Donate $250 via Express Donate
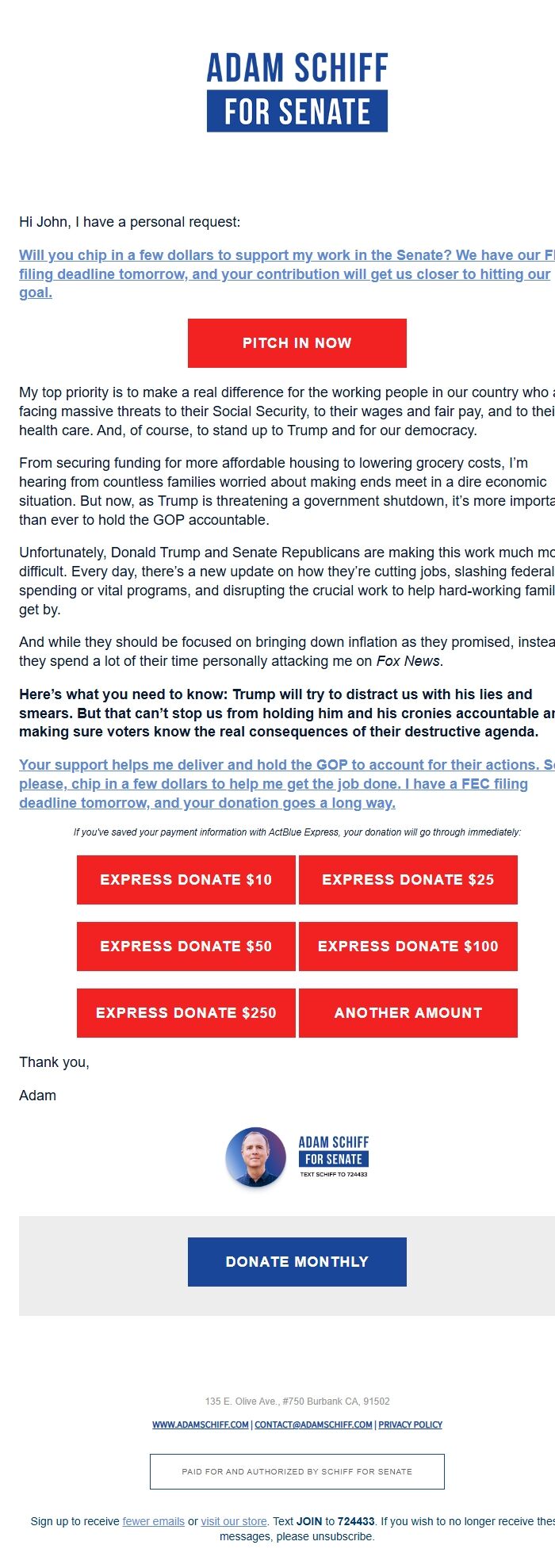This screenshot has width=555, height=1568. (x=186, y=1013)
